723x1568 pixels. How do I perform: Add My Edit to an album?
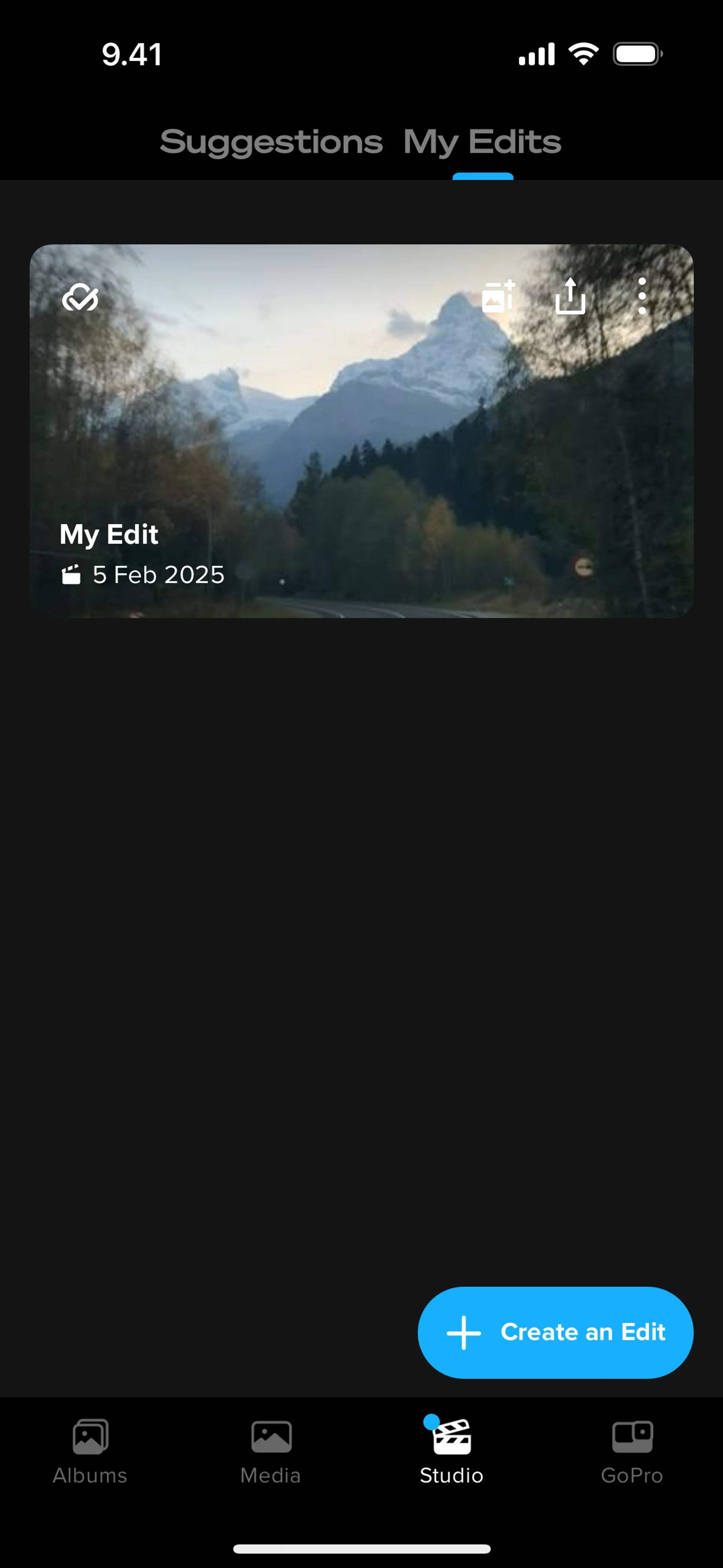tap(499, 296)
